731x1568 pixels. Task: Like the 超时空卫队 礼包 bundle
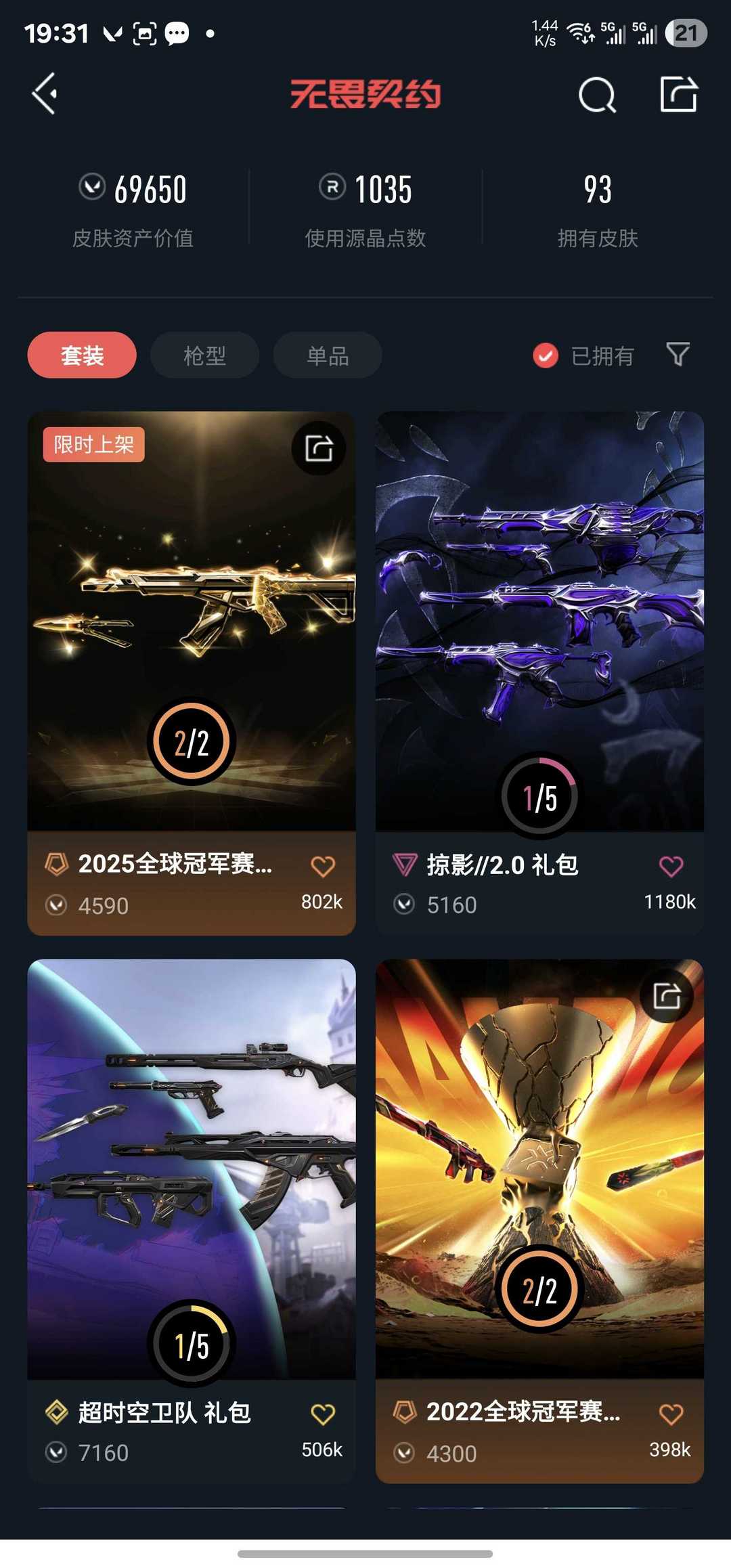[x=323, y=1414]
